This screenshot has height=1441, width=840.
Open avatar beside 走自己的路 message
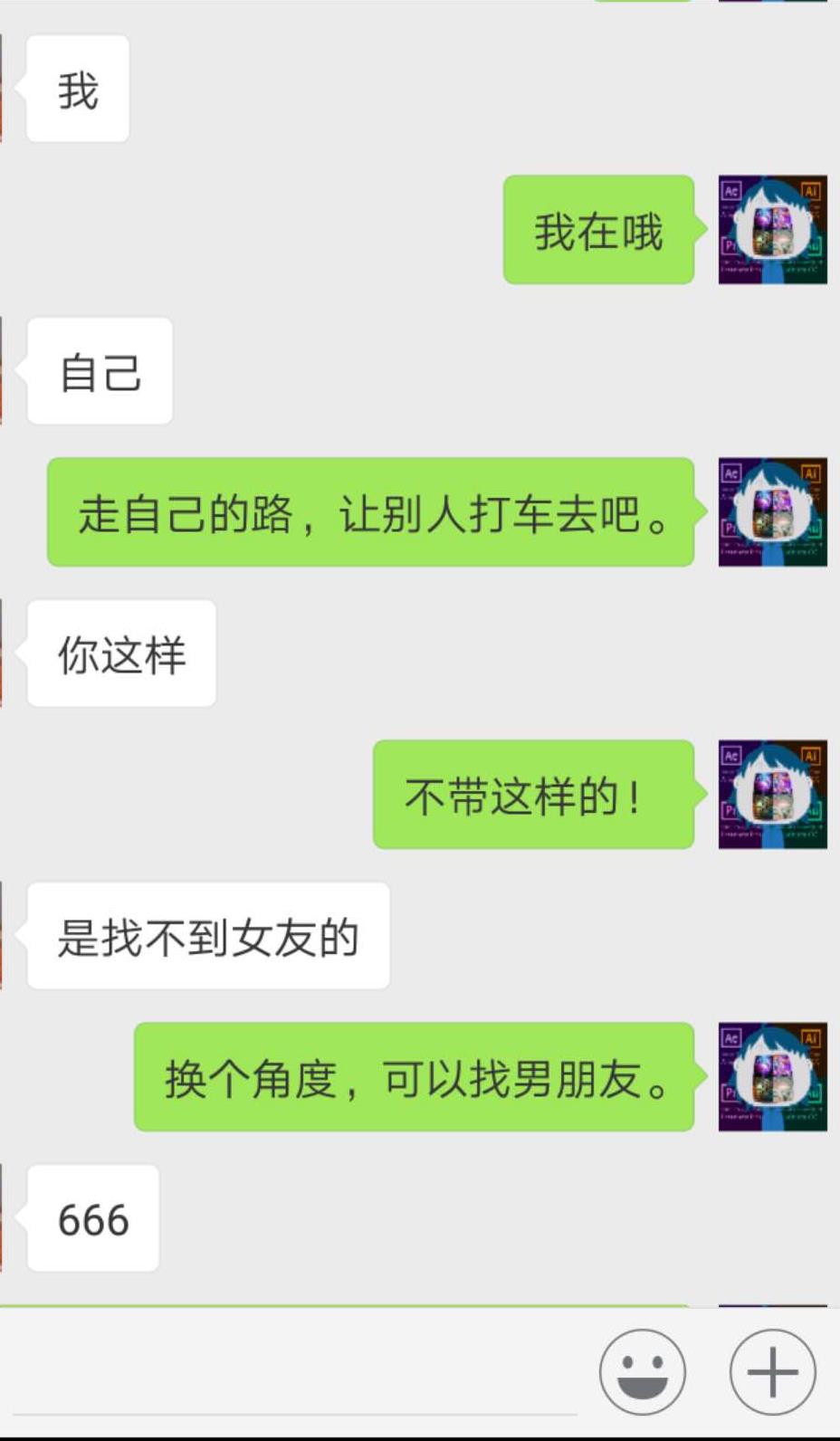click(x=772, y=512)
